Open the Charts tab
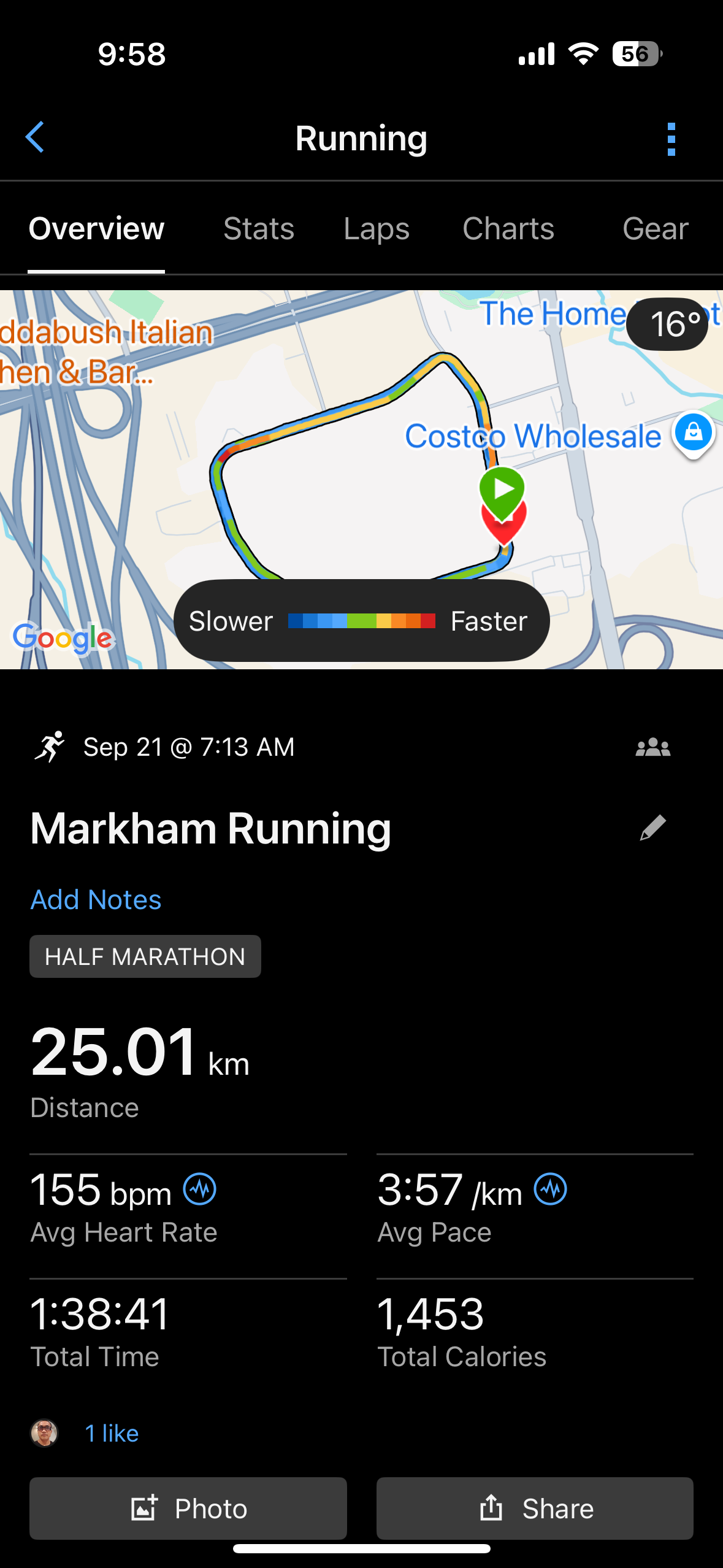 click(508, 229)
